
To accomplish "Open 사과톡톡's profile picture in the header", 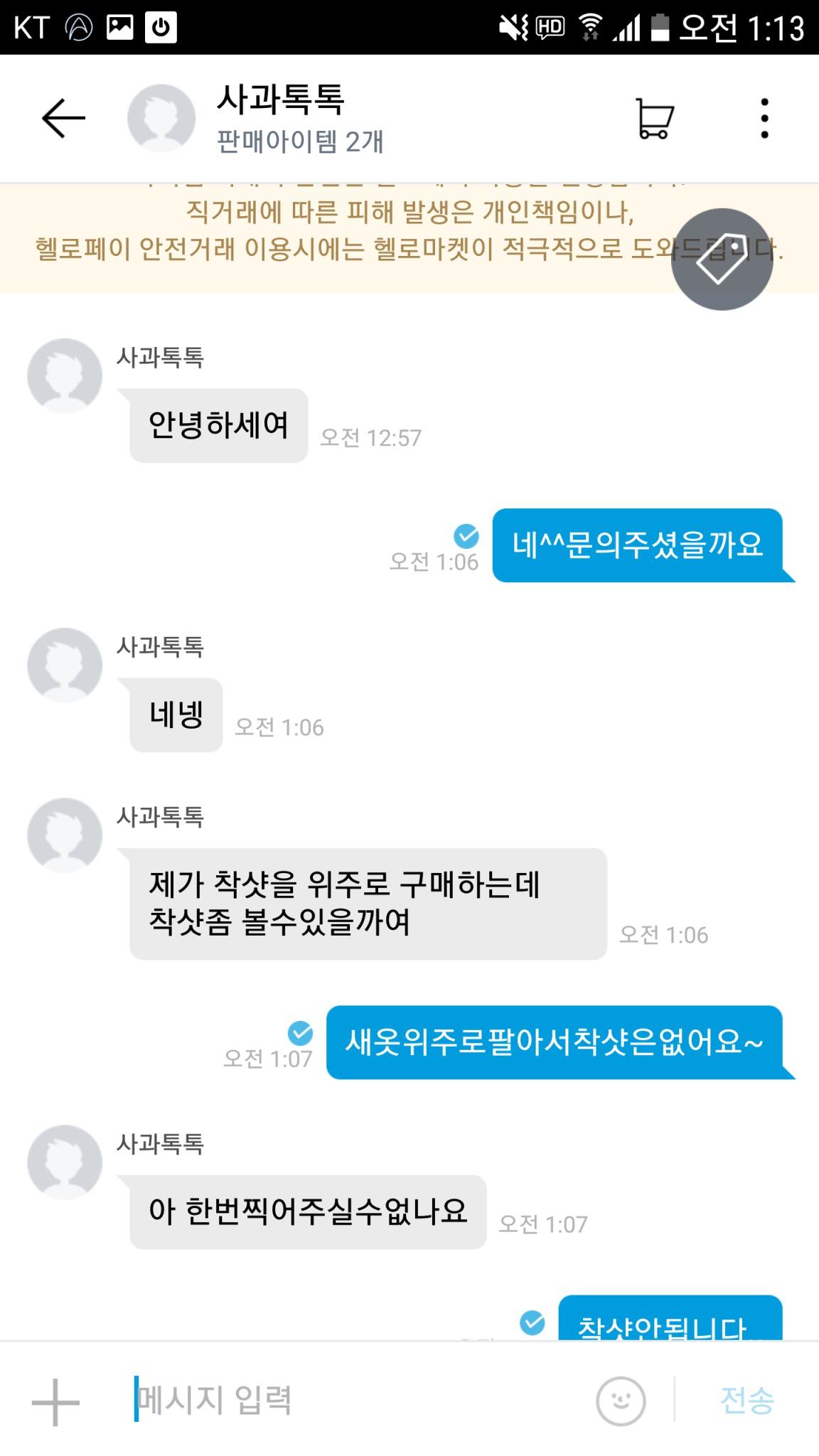I will point(161,118).
